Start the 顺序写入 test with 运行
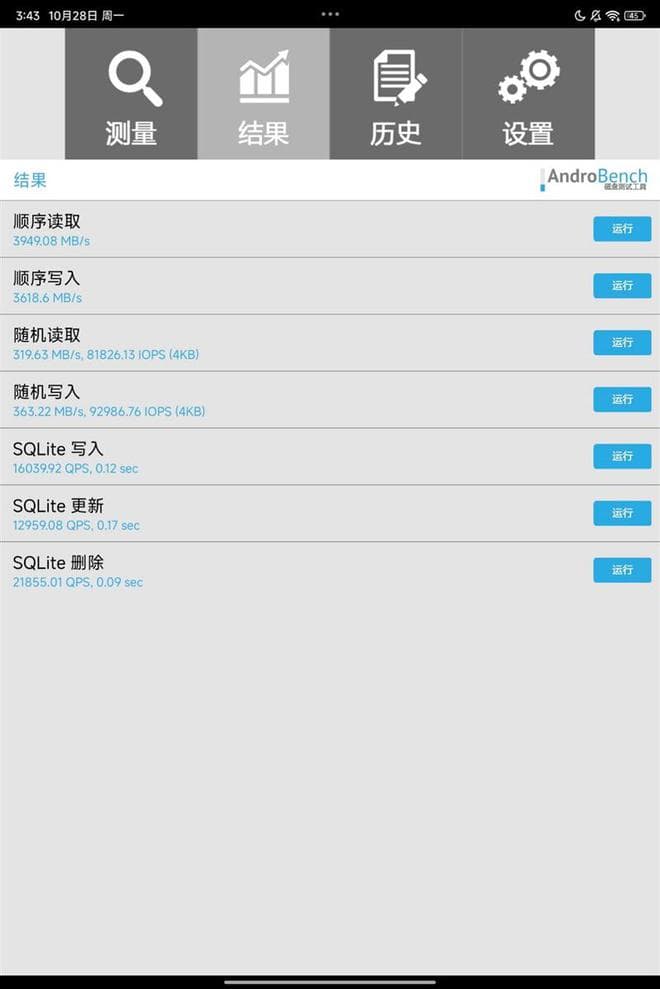The image size is (660, 989). (622, 286)
